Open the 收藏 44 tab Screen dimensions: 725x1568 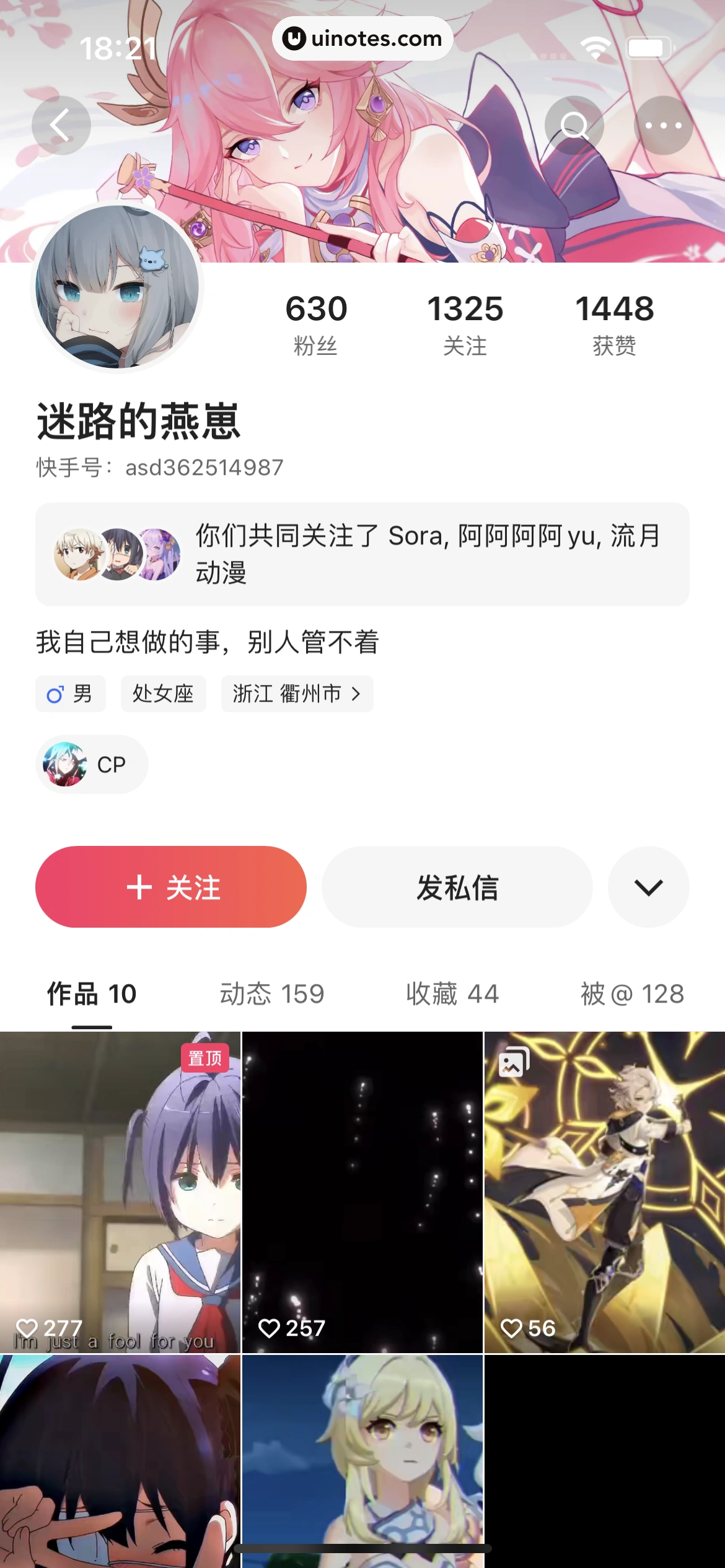point(452,993)
